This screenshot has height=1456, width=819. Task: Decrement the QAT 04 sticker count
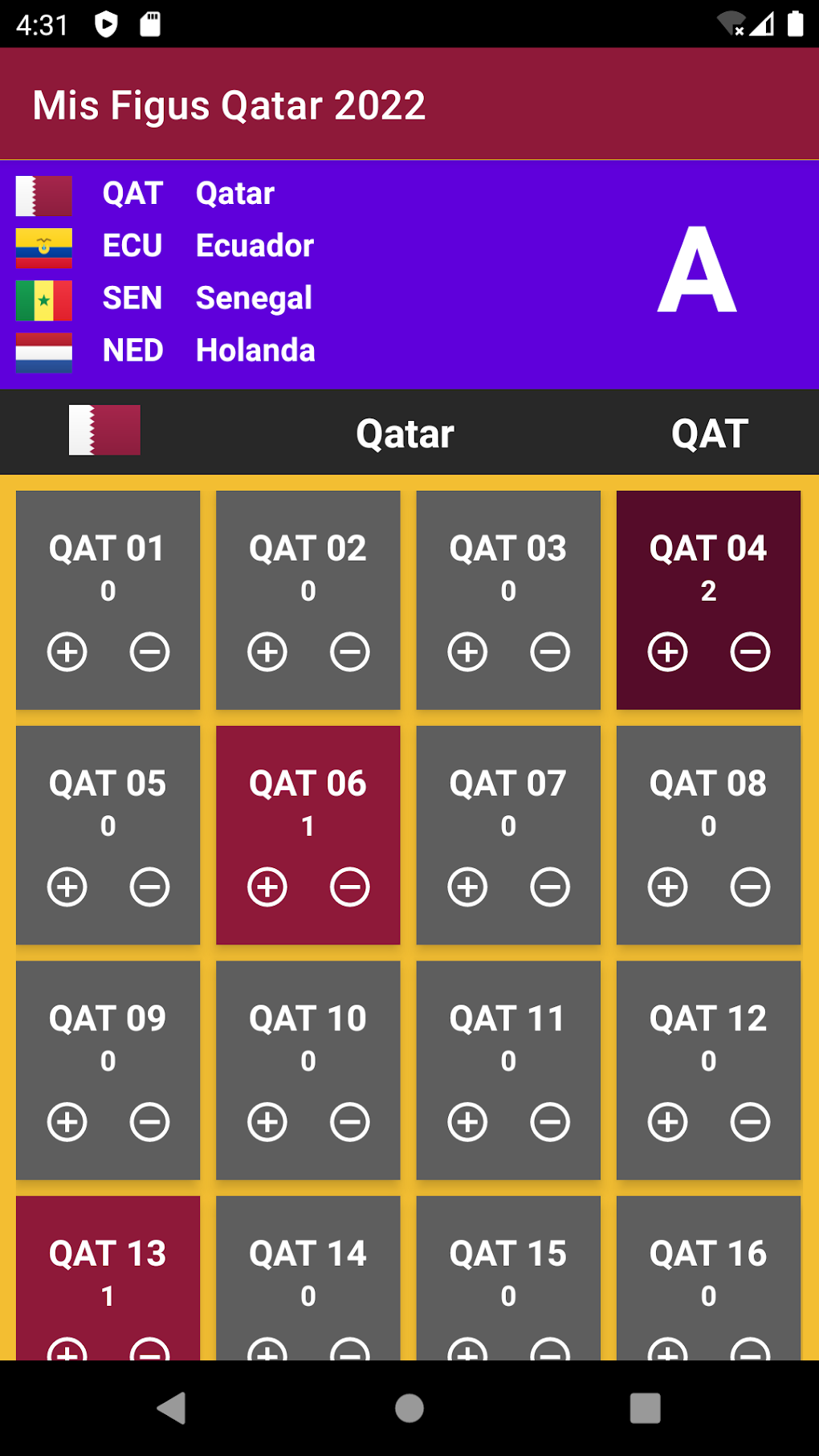(x=748, y=652)
